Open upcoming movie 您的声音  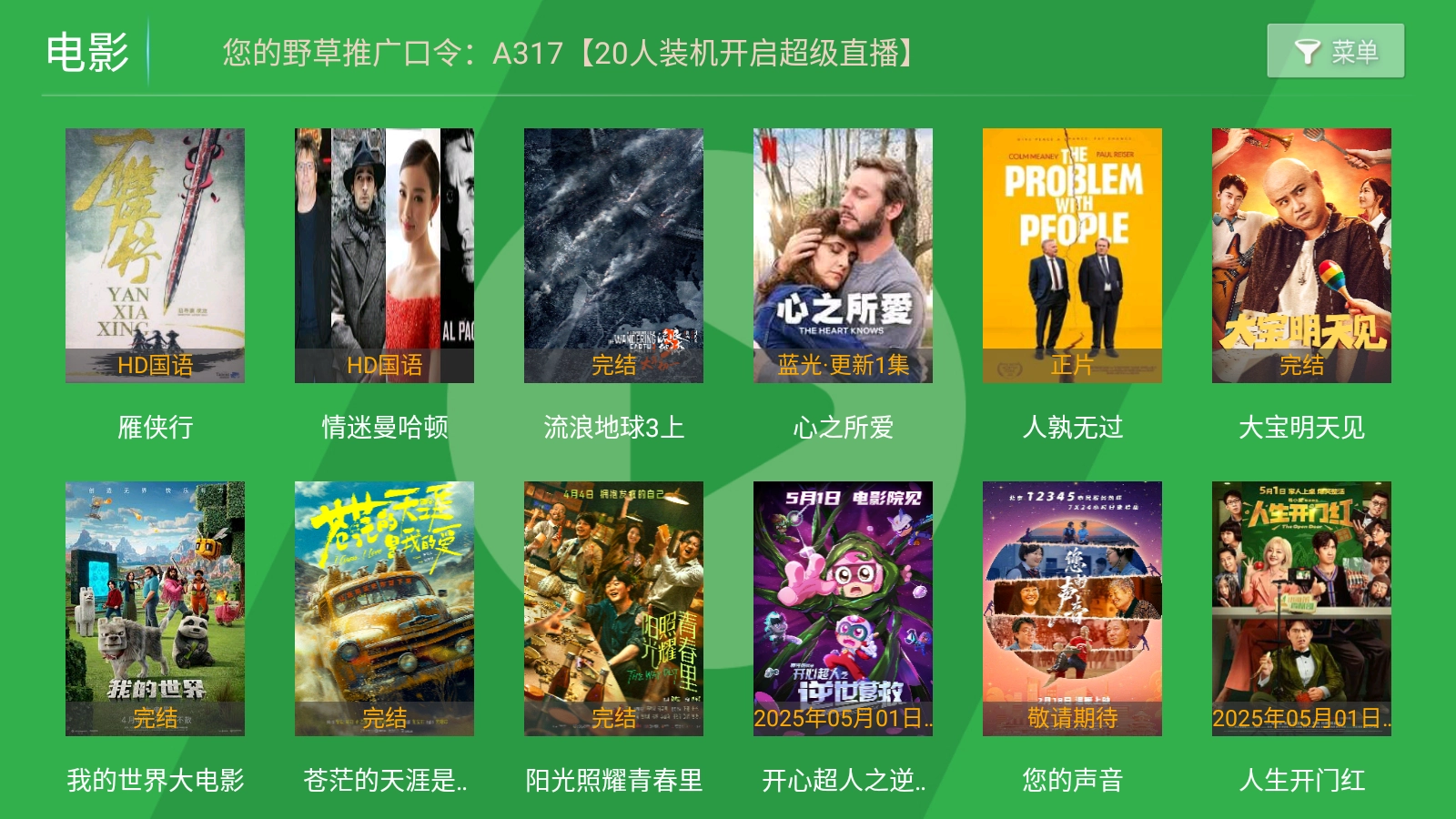coord(1072,609)
